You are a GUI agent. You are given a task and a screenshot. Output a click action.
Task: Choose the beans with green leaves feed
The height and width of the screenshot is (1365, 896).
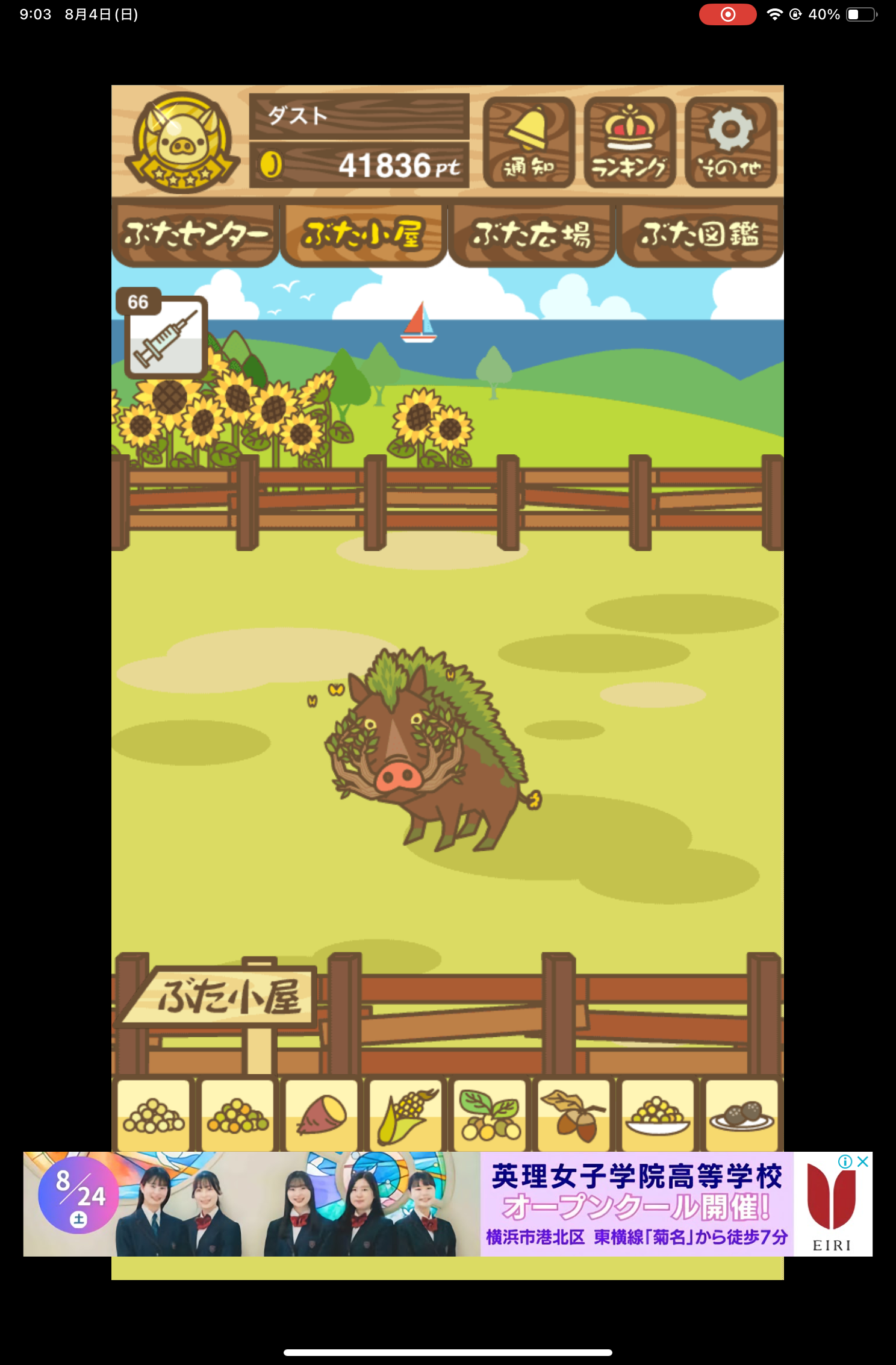490,1114
